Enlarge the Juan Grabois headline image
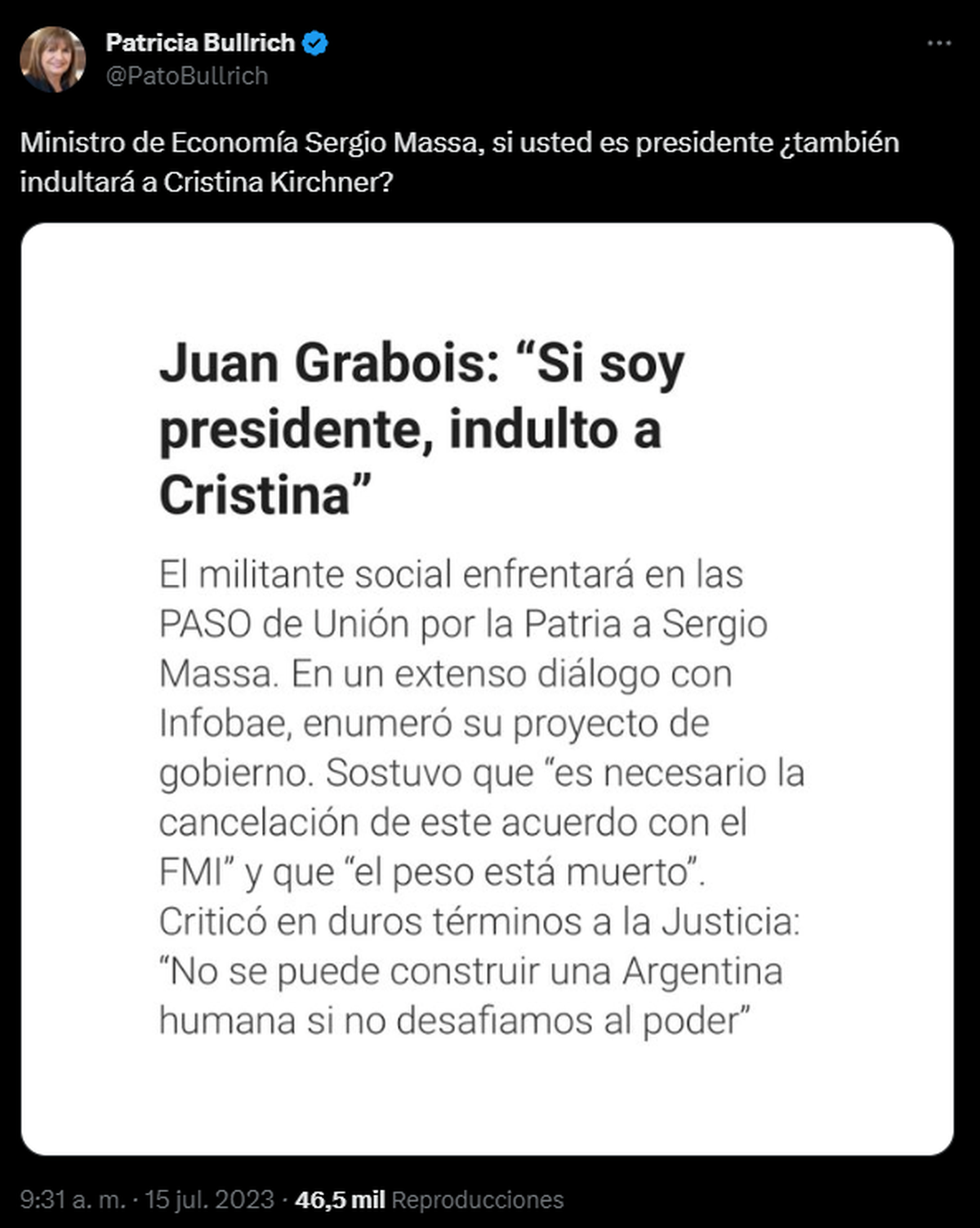980x1228 pixels. (487, 688)
